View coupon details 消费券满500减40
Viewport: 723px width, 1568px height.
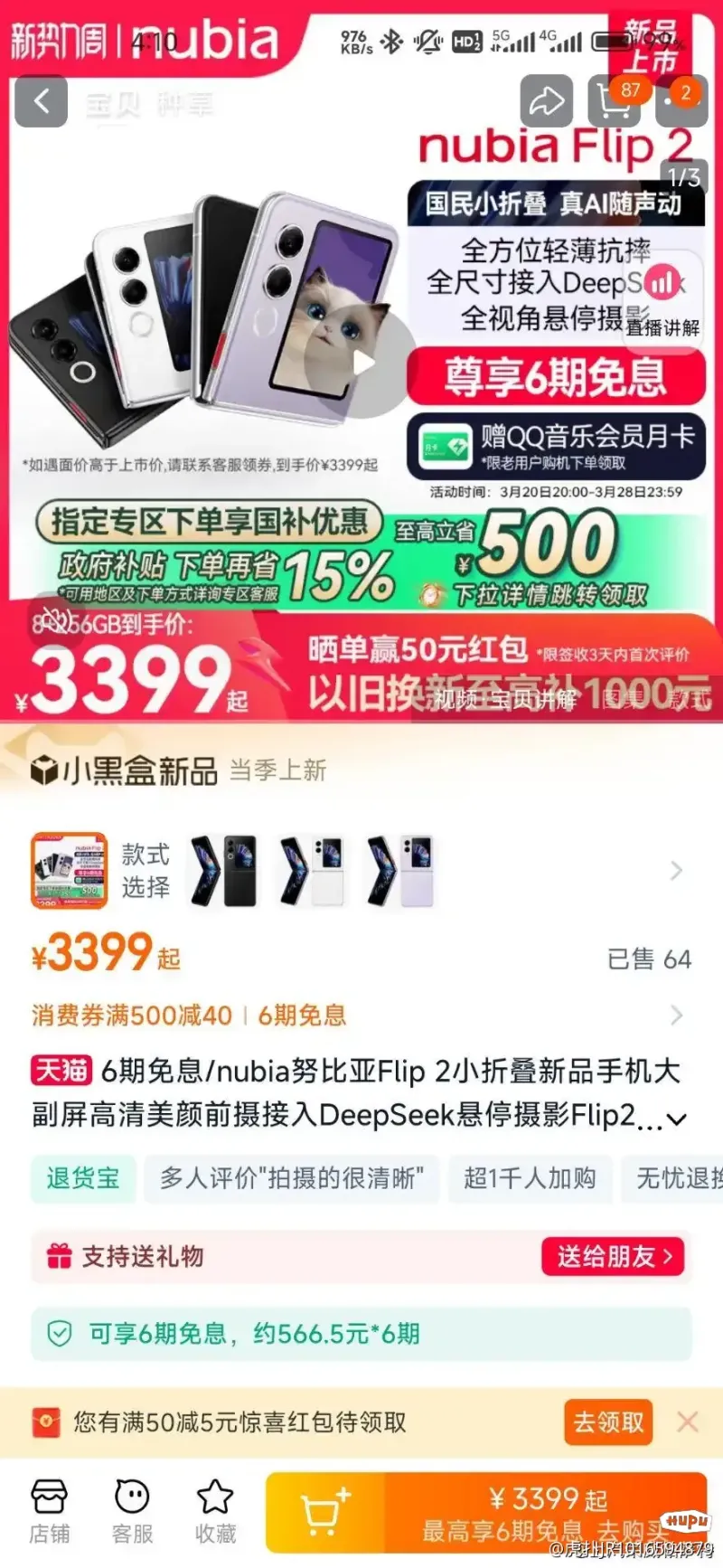pos(132,1015)
